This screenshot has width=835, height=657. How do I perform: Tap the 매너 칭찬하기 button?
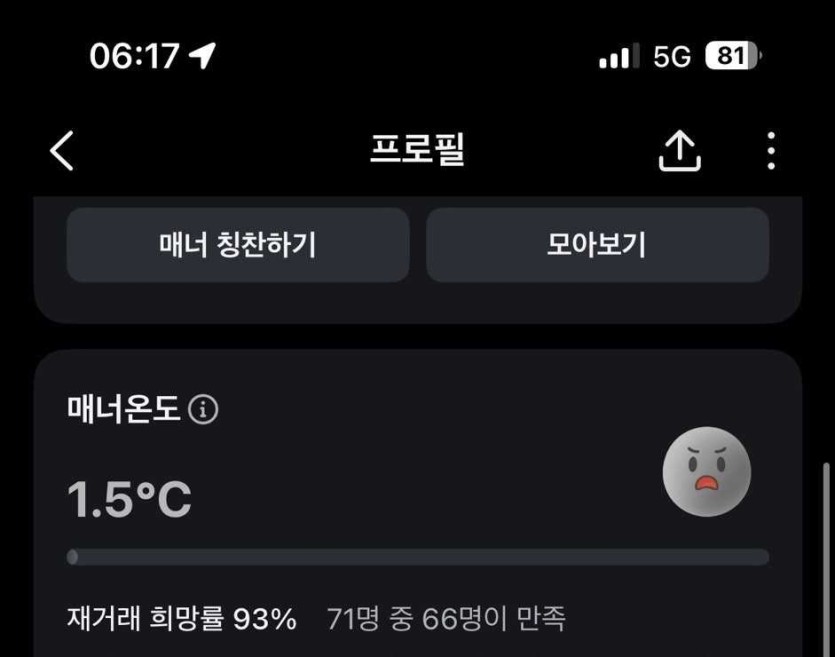pyautogui.click(x=238, y=245)
